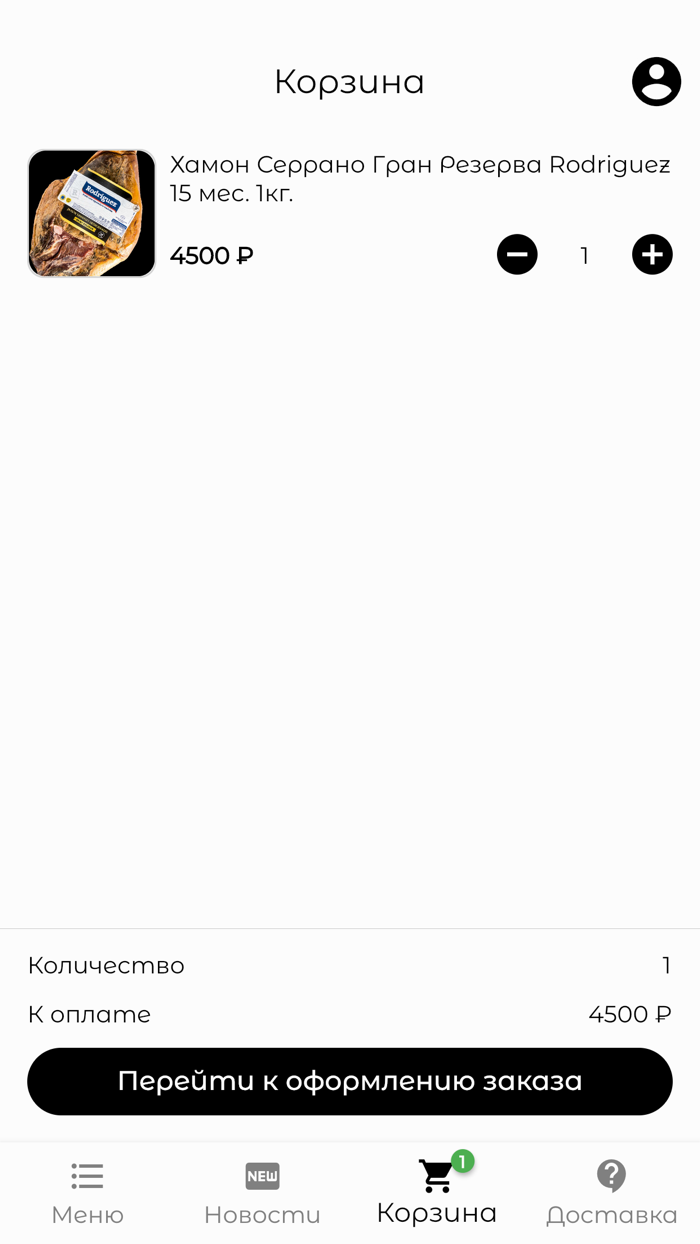The image size is (700, 1244).
Task: Select the Корзина tab
Action: [x=437, y=1193]
